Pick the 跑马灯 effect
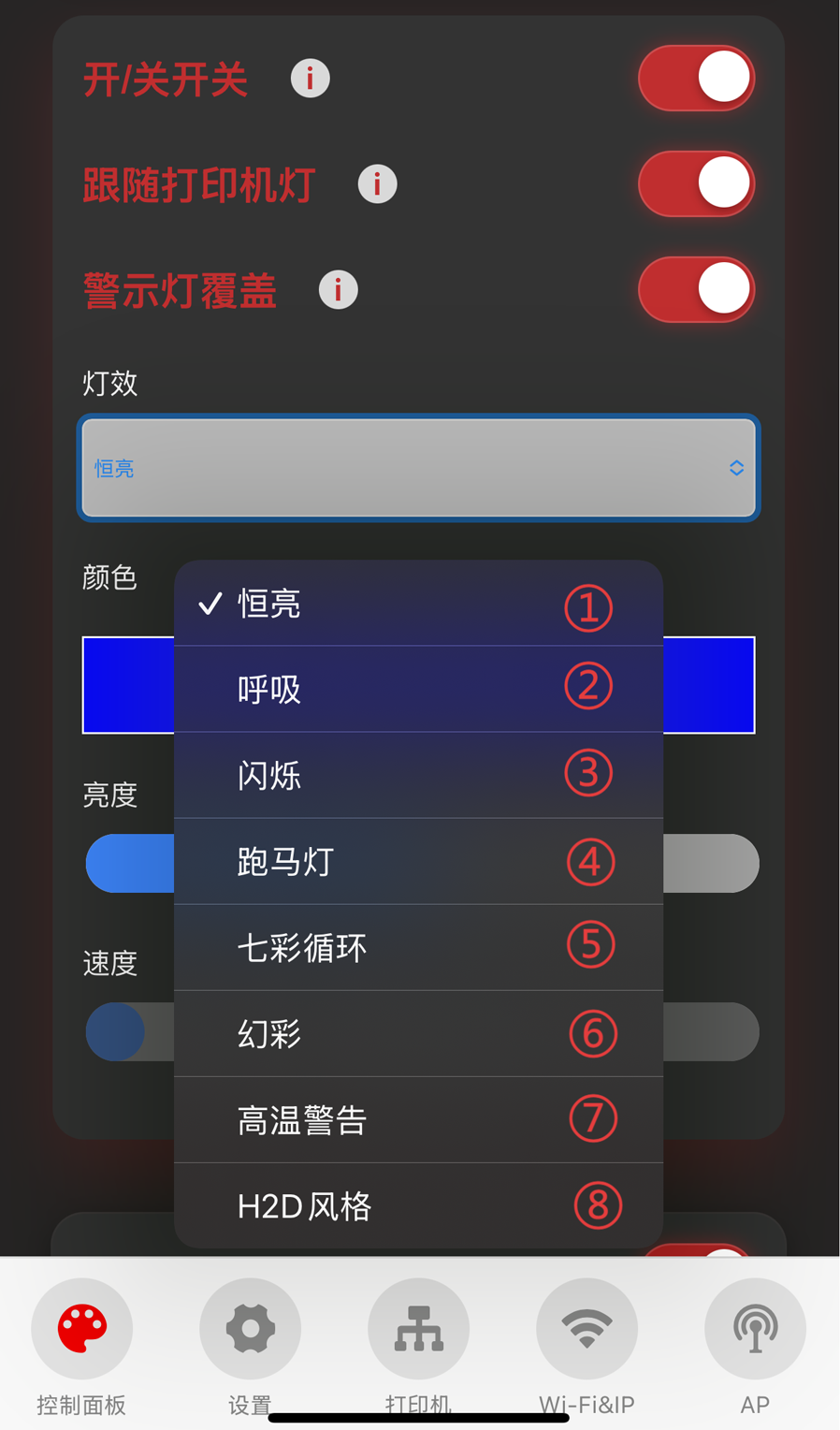 pos(418,862)
